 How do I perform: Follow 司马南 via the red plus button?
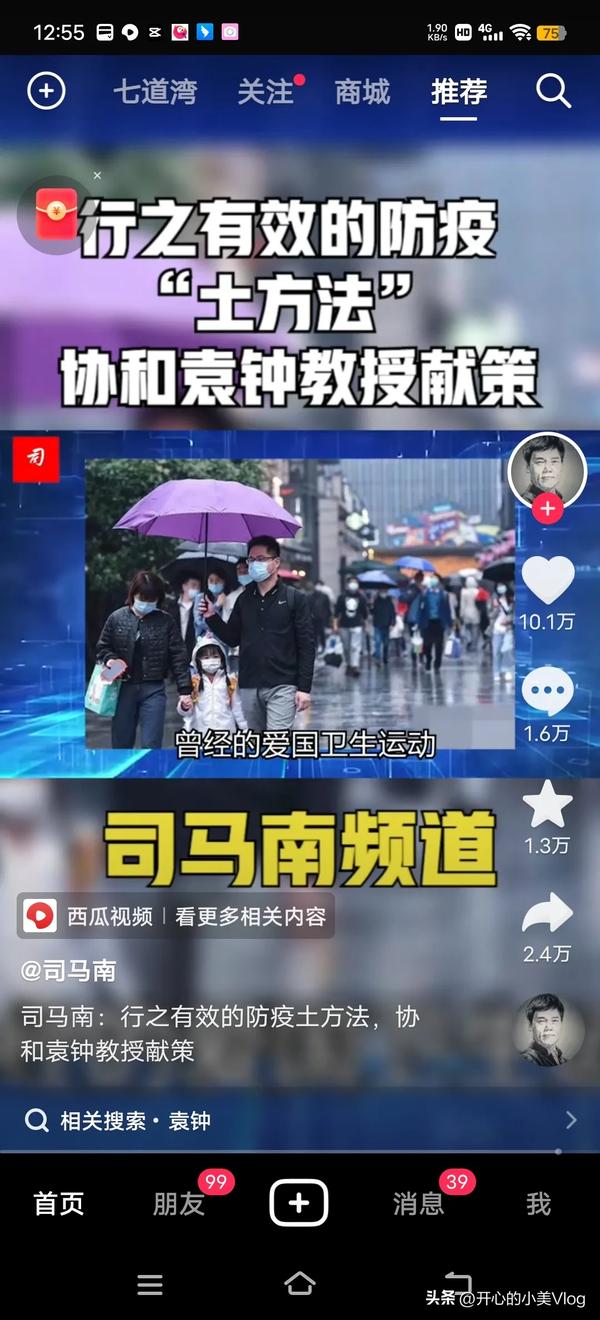(x=547, y=510)
